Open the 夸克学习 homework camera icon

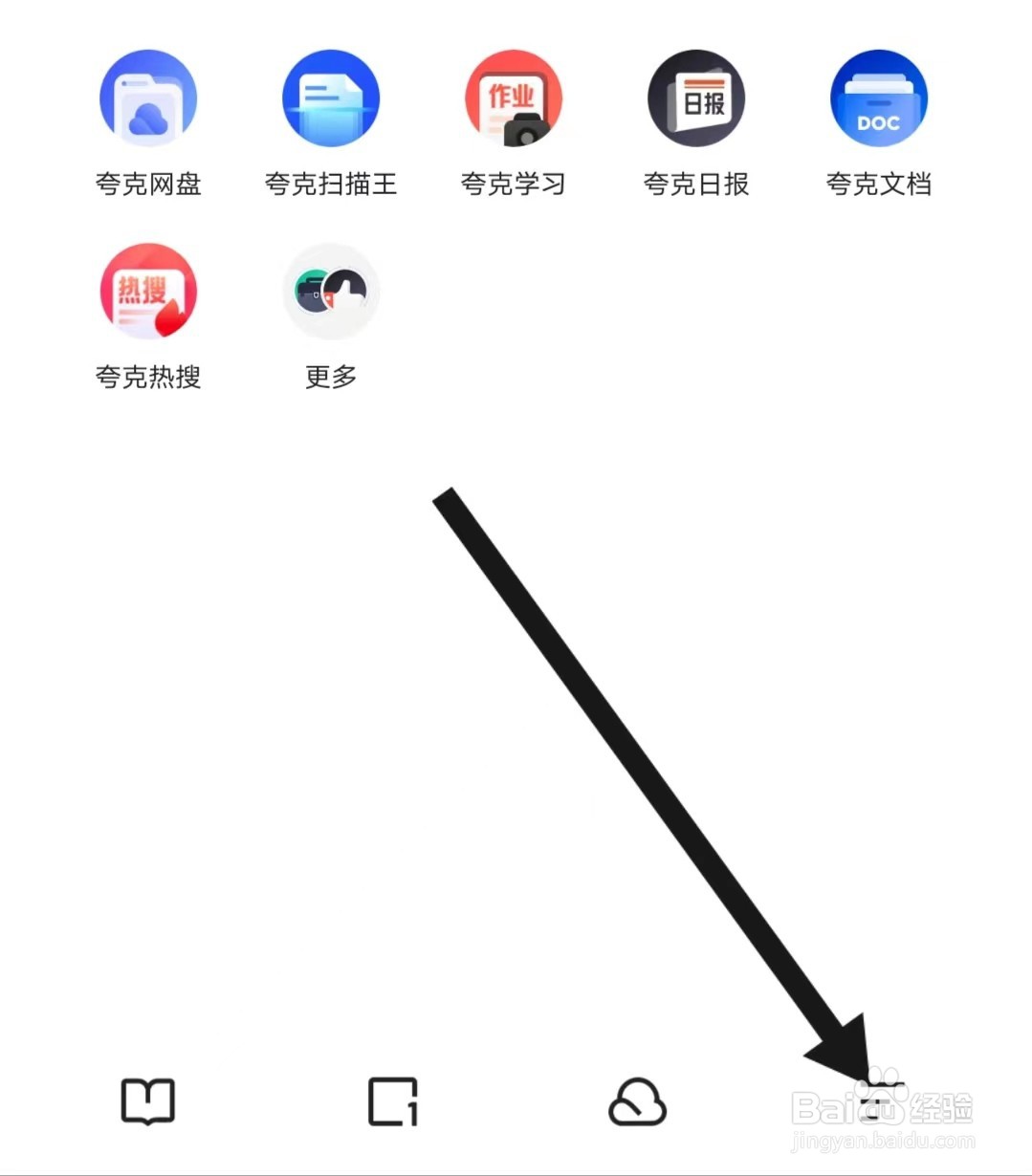(x=513, y=98)
